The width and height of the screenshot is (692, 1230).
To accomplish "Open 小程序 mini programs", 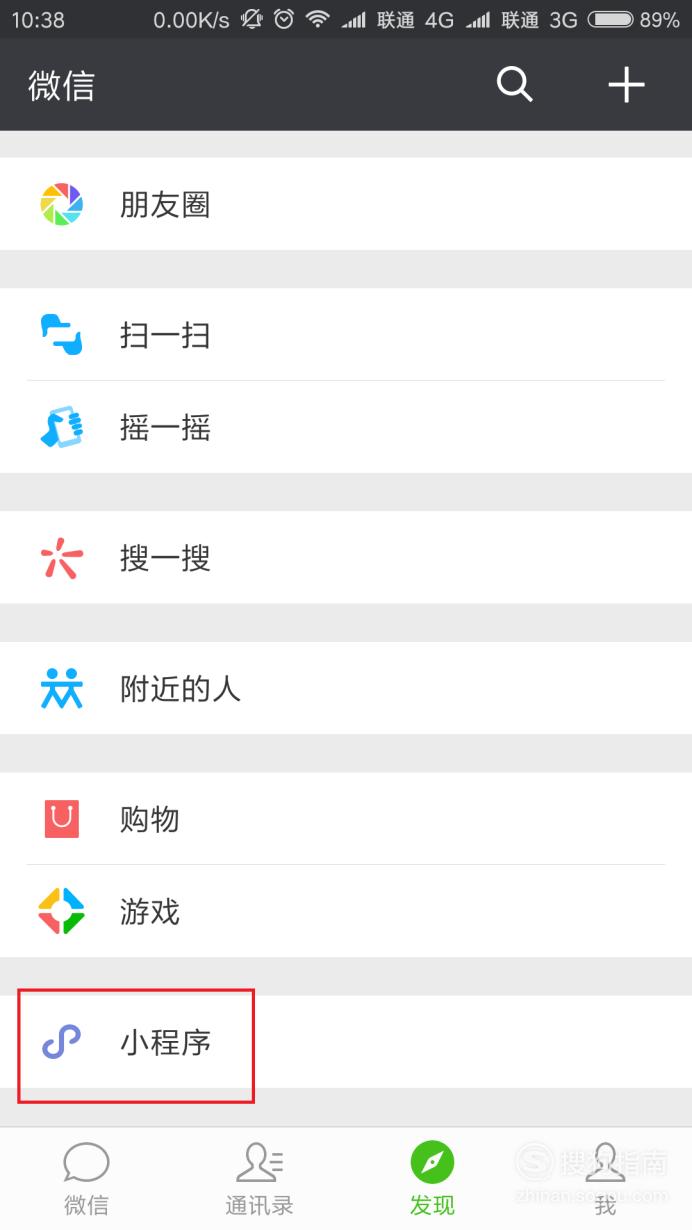I will [x=346, y=1042].
